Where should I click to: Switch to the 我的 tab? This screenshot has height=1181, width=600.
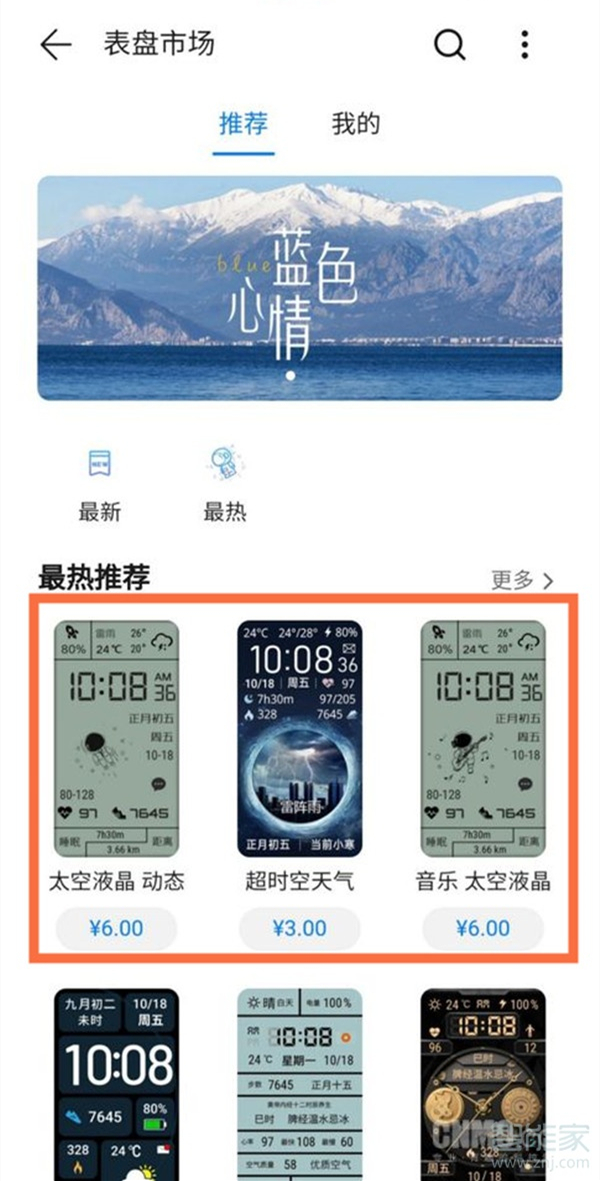pyautogui.click(x=356, y=124)
